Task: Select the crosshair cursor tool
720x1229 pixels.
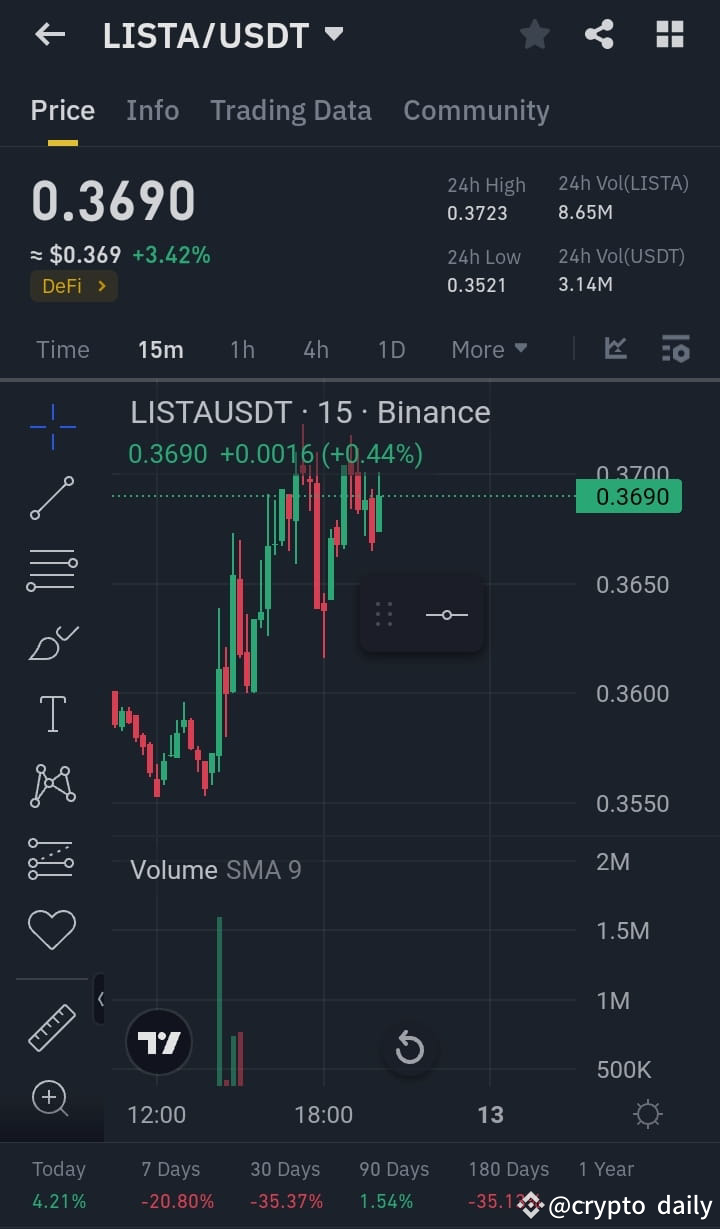Action: [52, 426]
